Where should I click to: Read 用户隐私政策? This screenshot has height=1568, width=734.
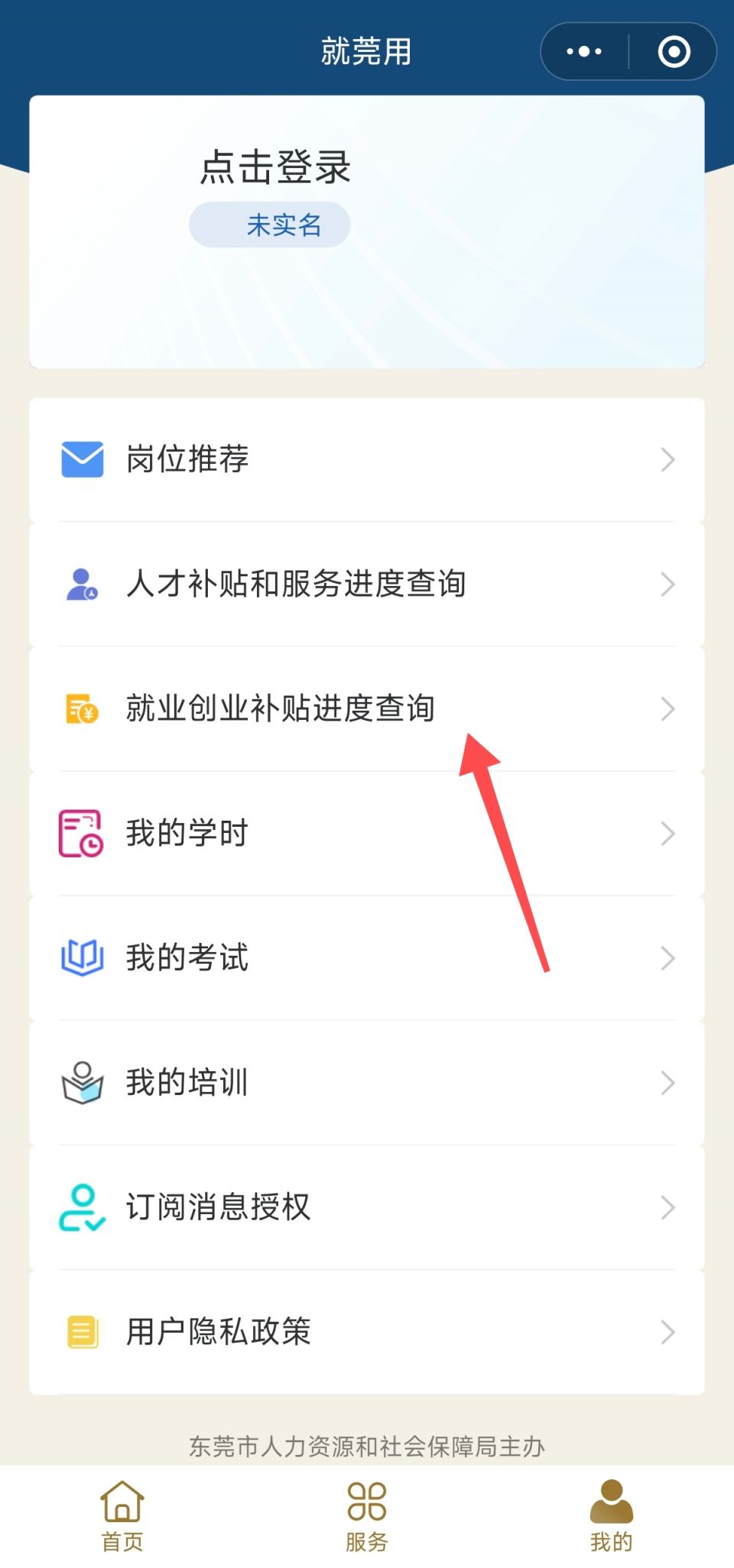tap(367, 1332)
